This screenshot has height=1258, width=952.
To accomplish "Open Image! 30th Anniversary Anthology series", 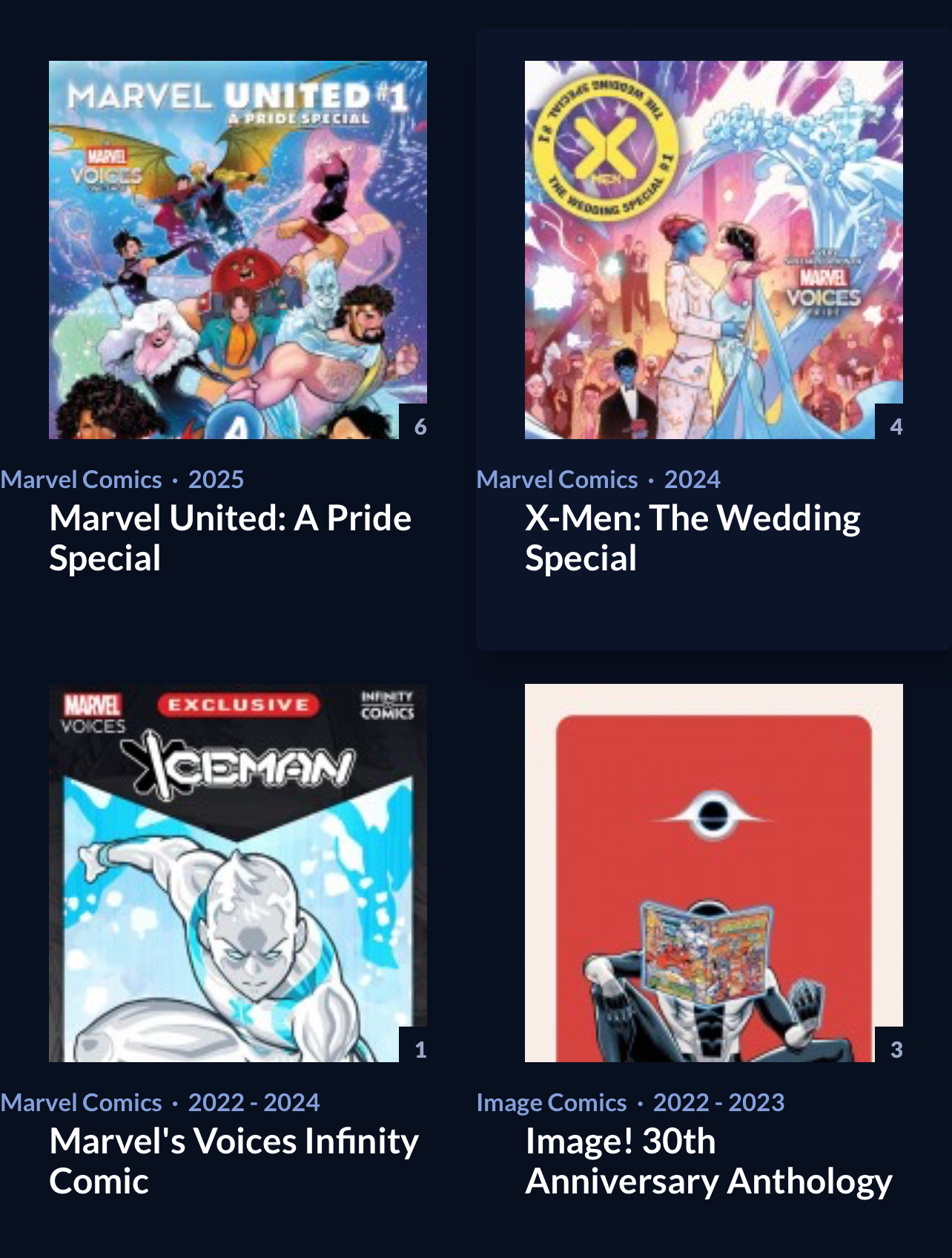I will click(x=708, y=1160).
